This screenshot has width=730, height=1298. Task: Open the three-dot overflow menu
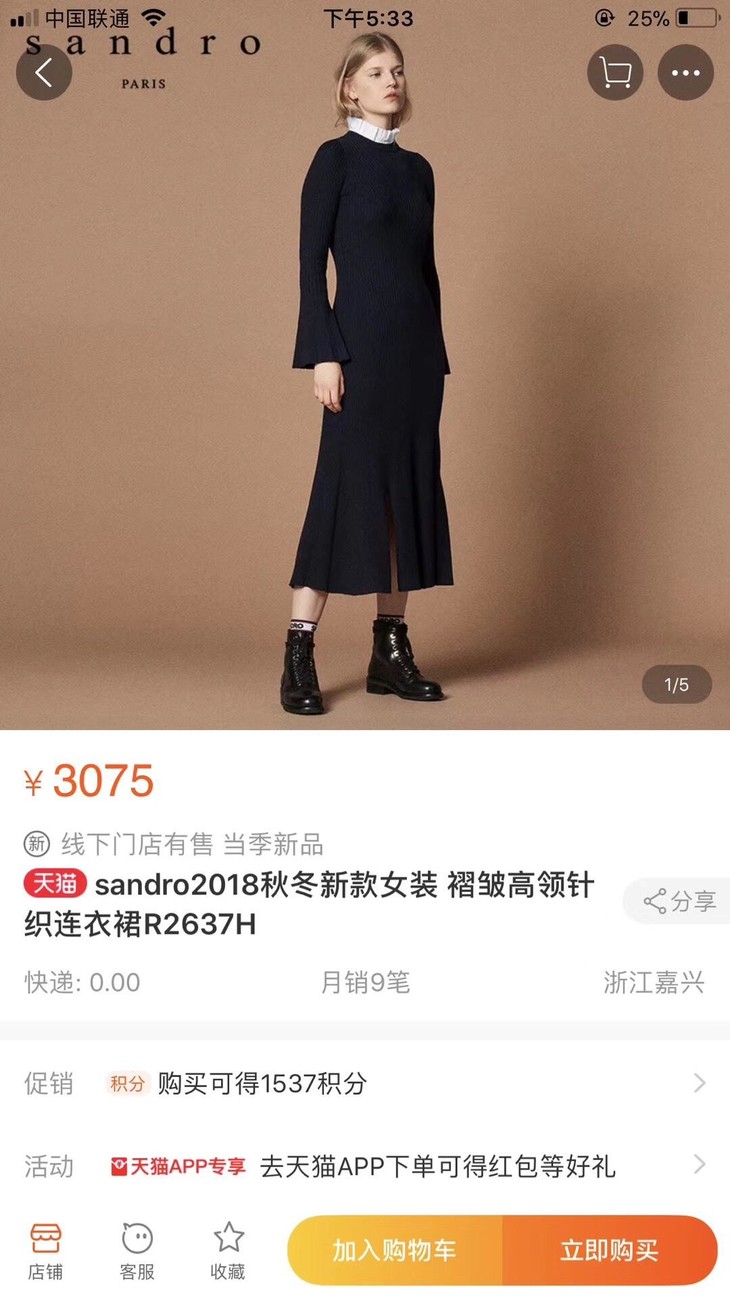685,72
